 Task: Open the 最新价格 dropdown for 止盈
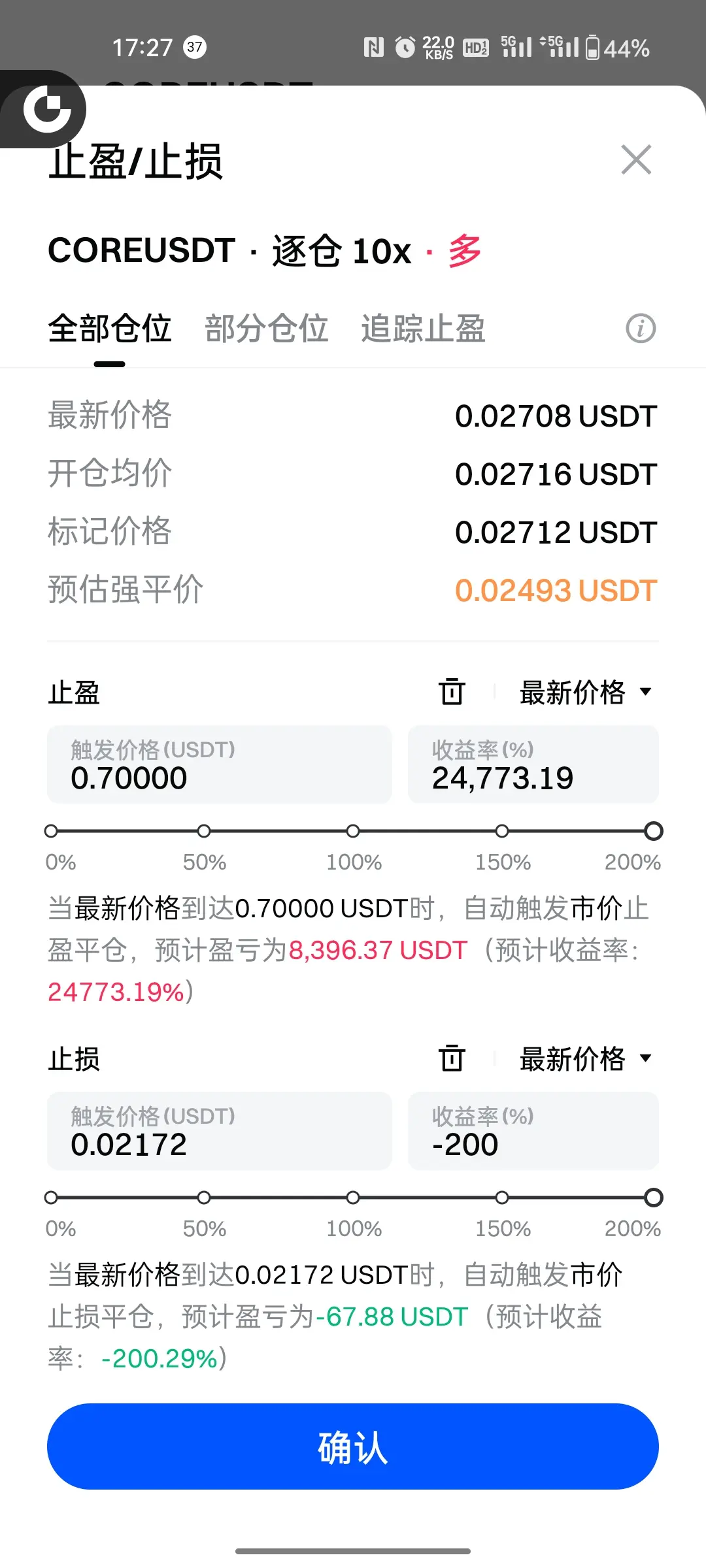pyautogui.click(x=586, y=692)
